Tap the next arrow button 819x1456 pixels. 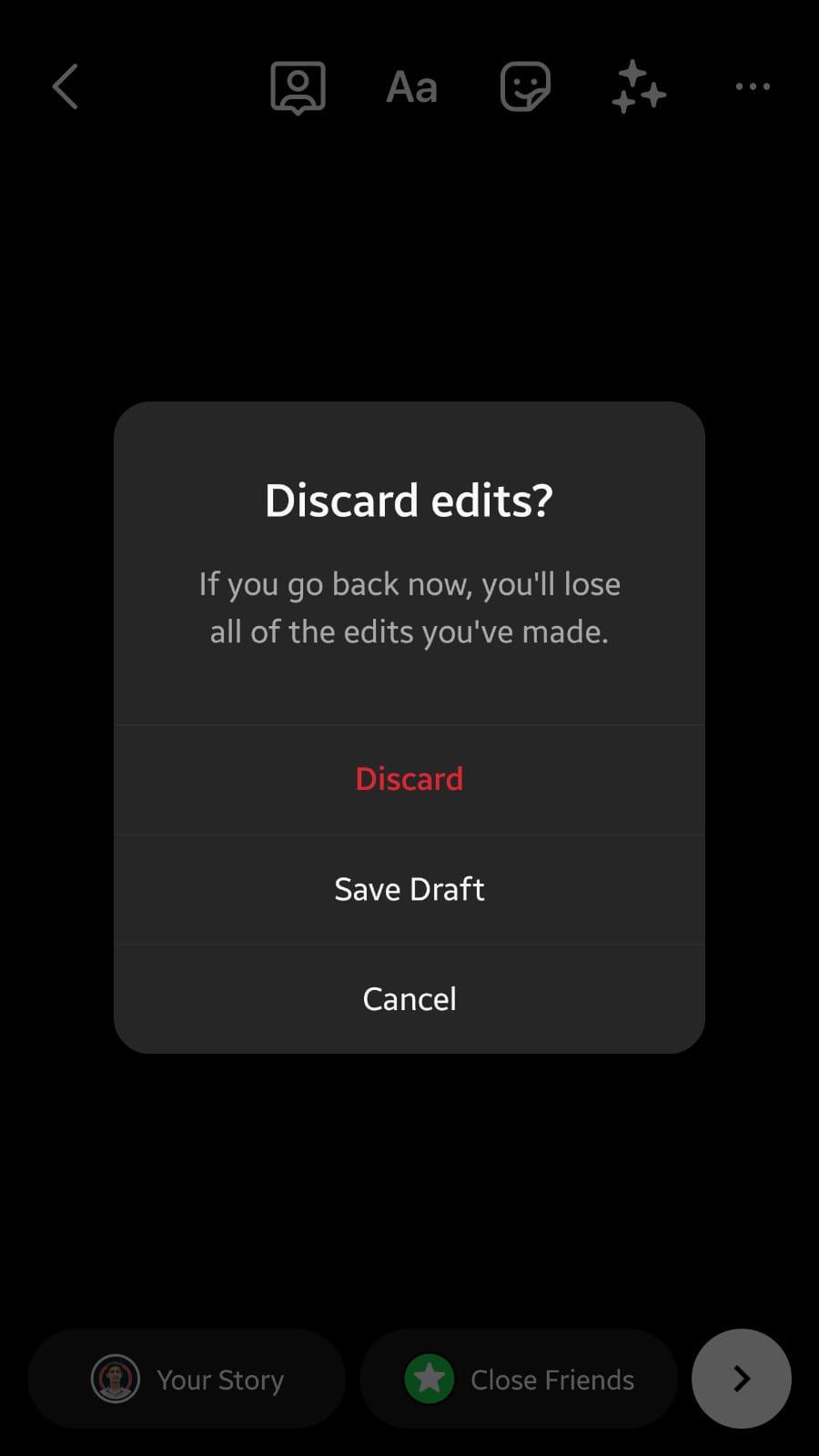click(741, 1379)
